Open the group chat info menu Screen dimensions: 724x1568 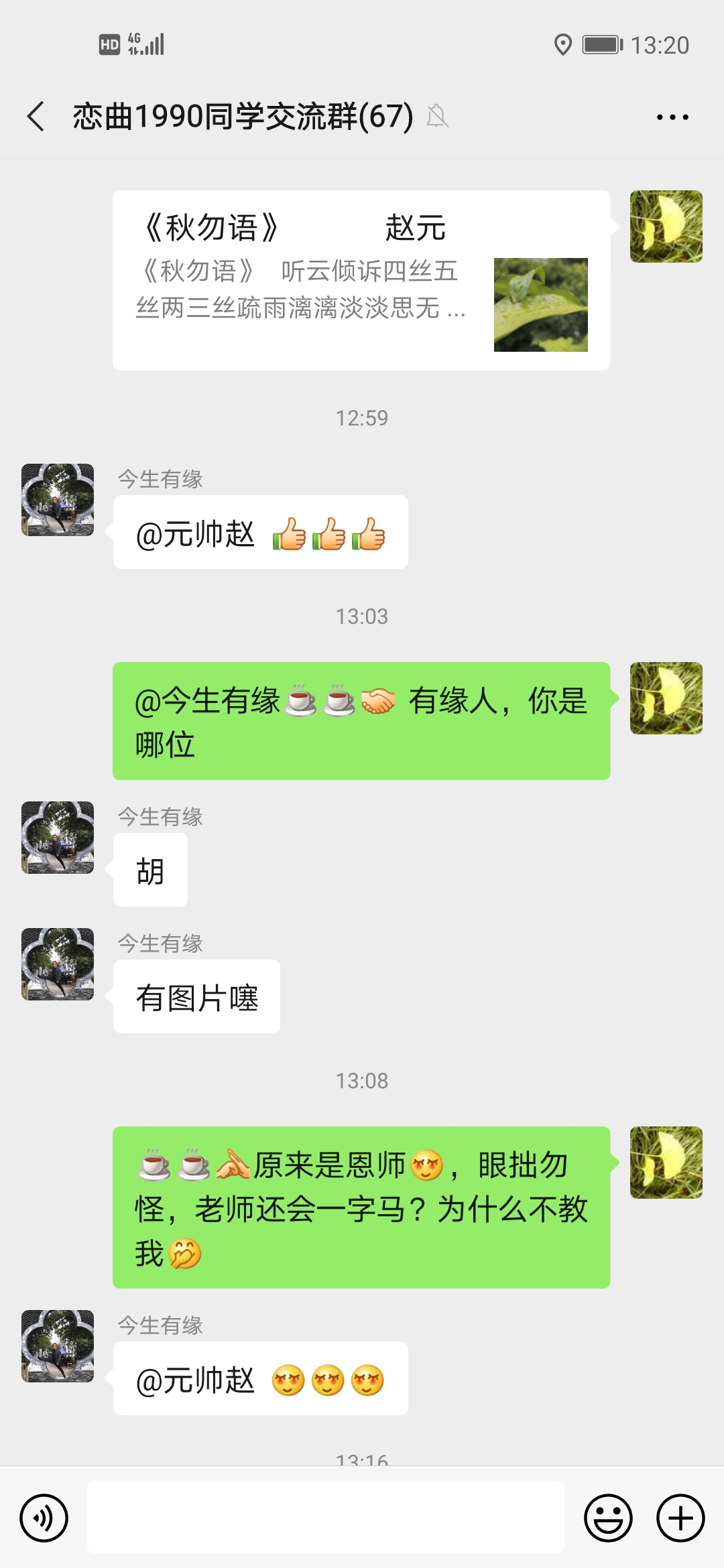[672, 117]
